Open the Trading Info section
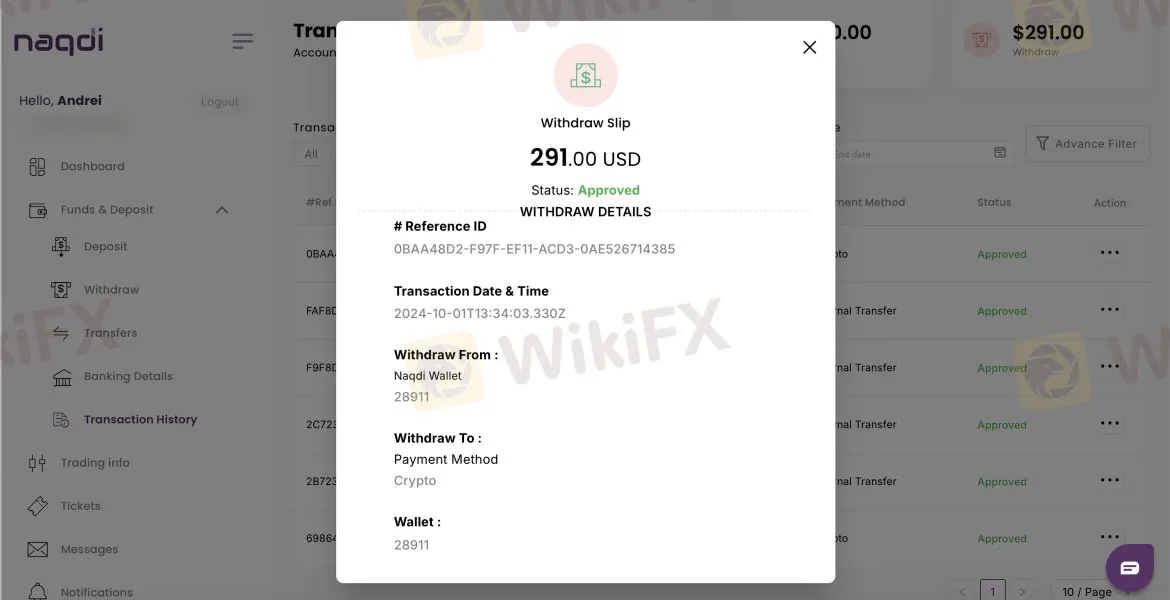The image size is (1170, 600). tap(95, 463)
